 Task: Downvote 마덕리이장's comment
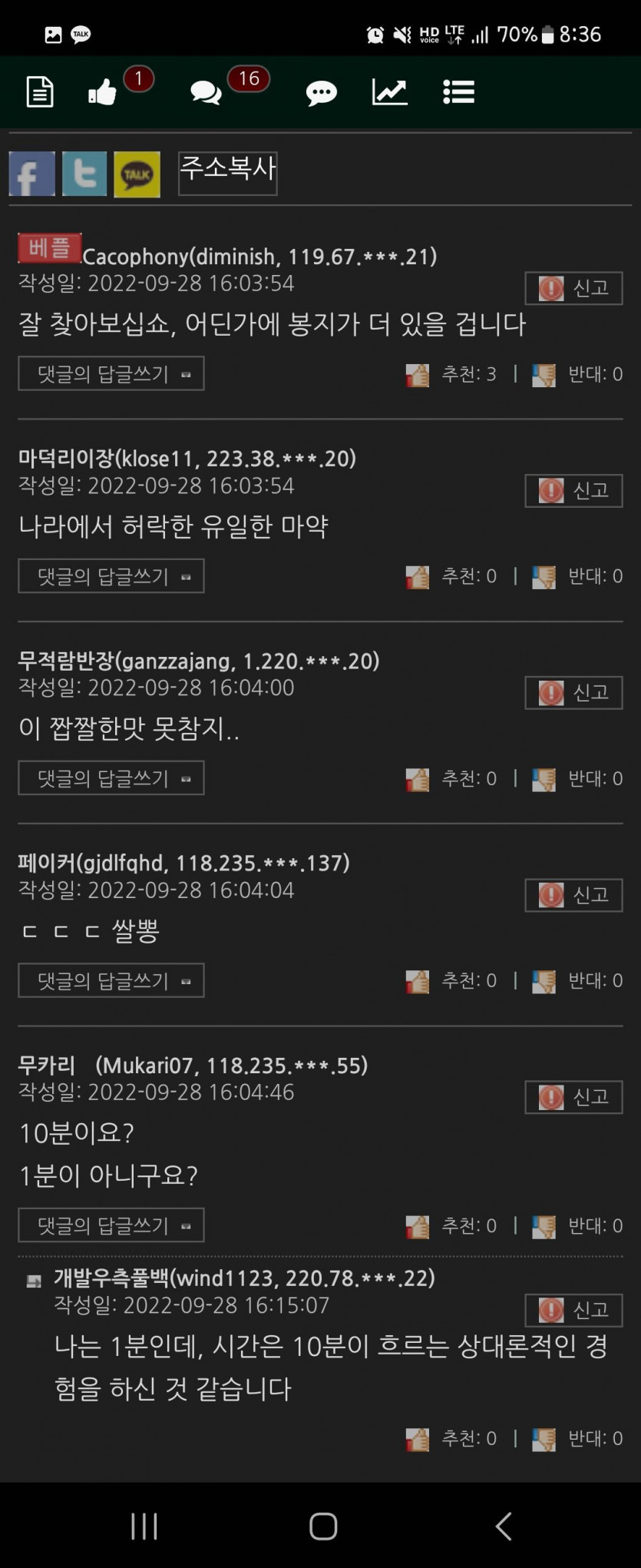[x=544, y=576]
